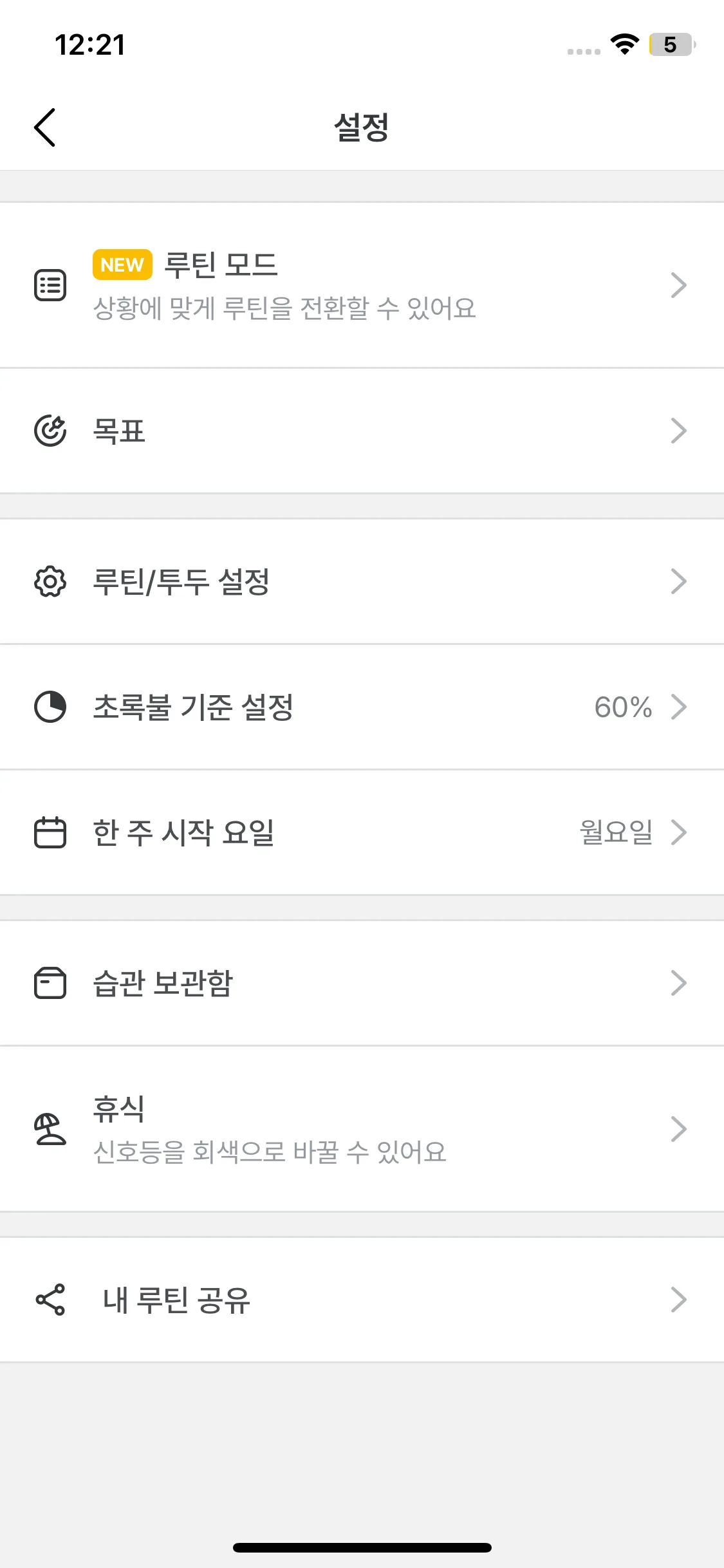This screenshot has width=724, height=1568.
Task: Open 루틴/투두 설정
Action: click(x=360, y=581)
